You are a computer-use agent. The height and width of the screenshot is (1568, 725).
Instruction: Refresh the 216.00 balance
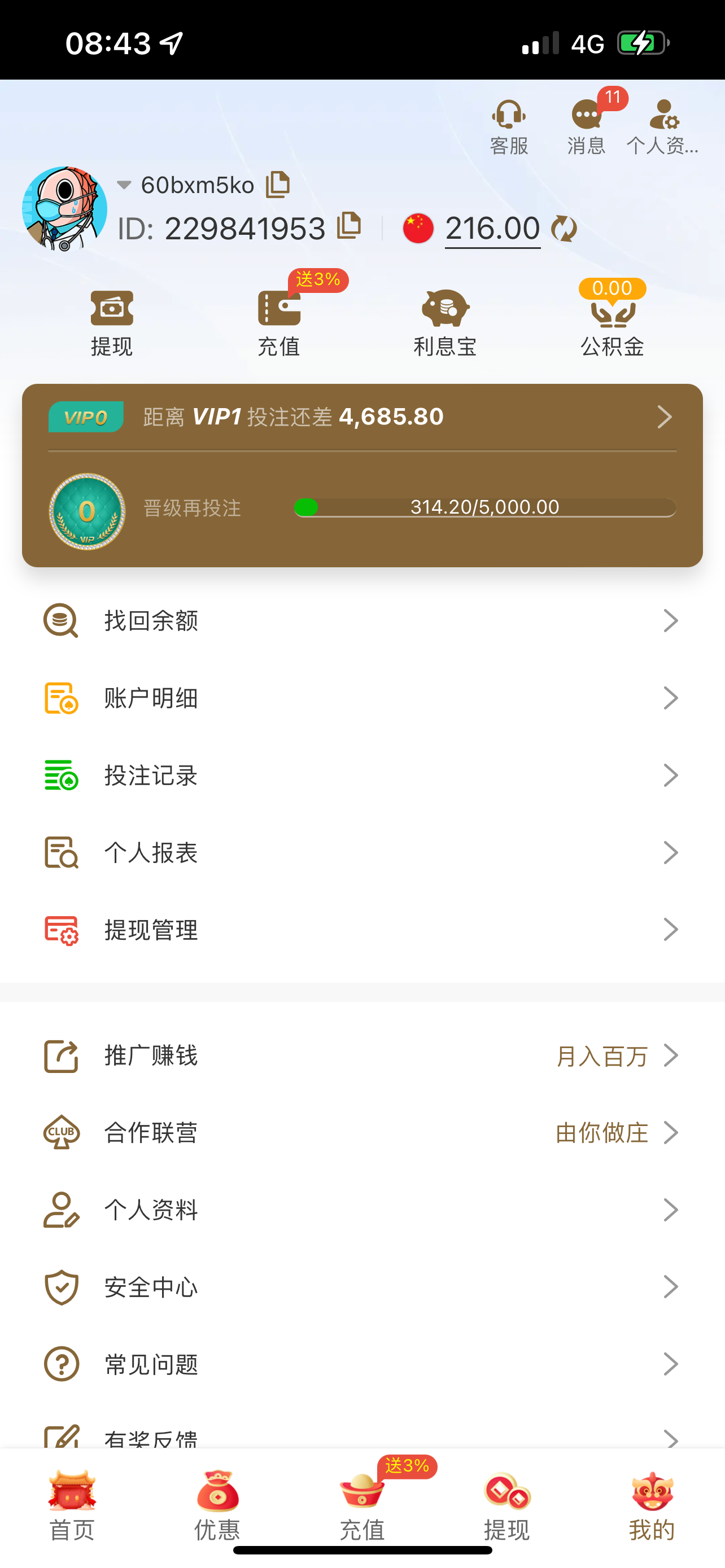tap(564, 229)
